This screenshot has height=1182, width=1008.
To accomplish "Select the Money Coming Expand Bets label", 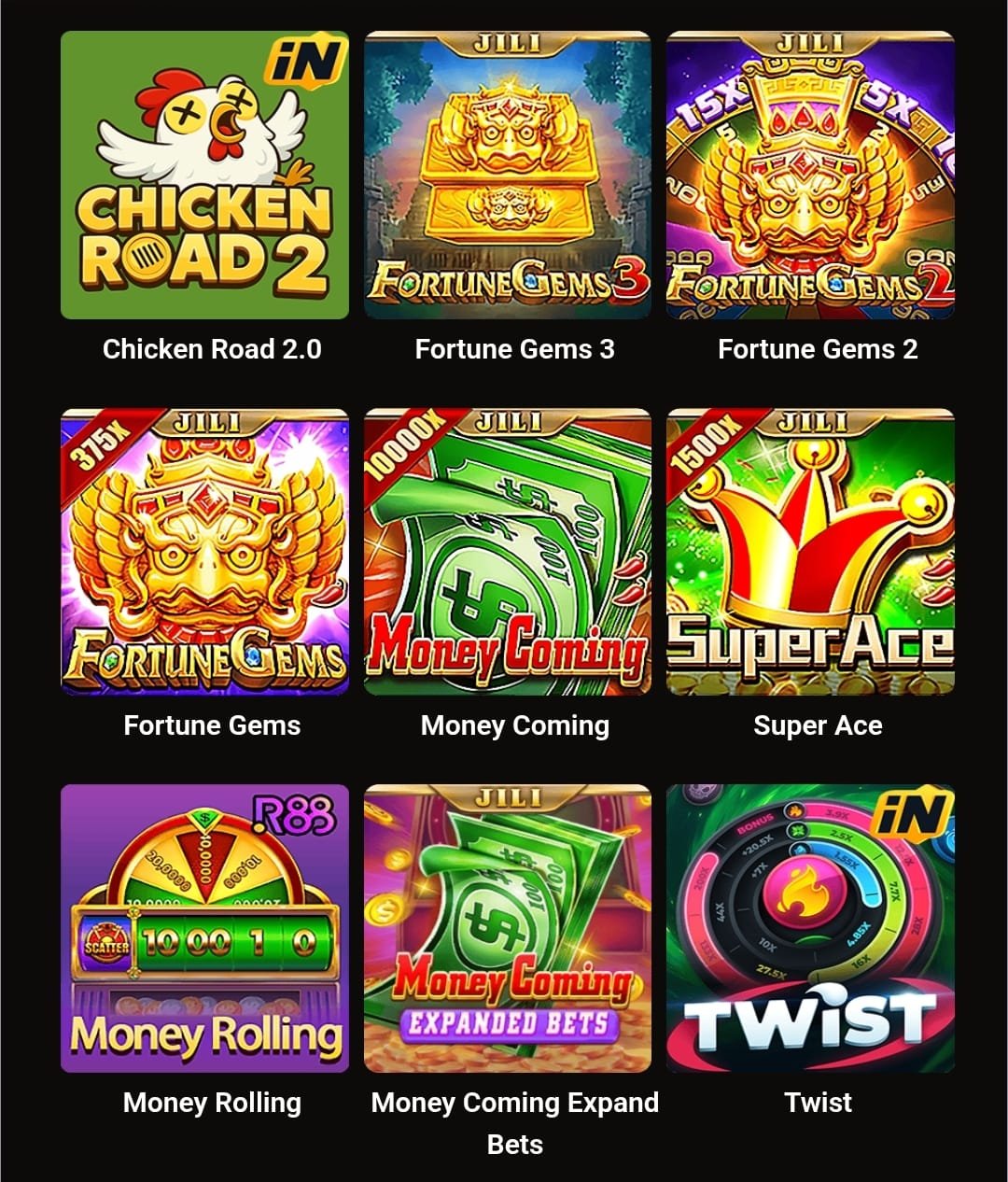I will click(x=515, y=1122).
